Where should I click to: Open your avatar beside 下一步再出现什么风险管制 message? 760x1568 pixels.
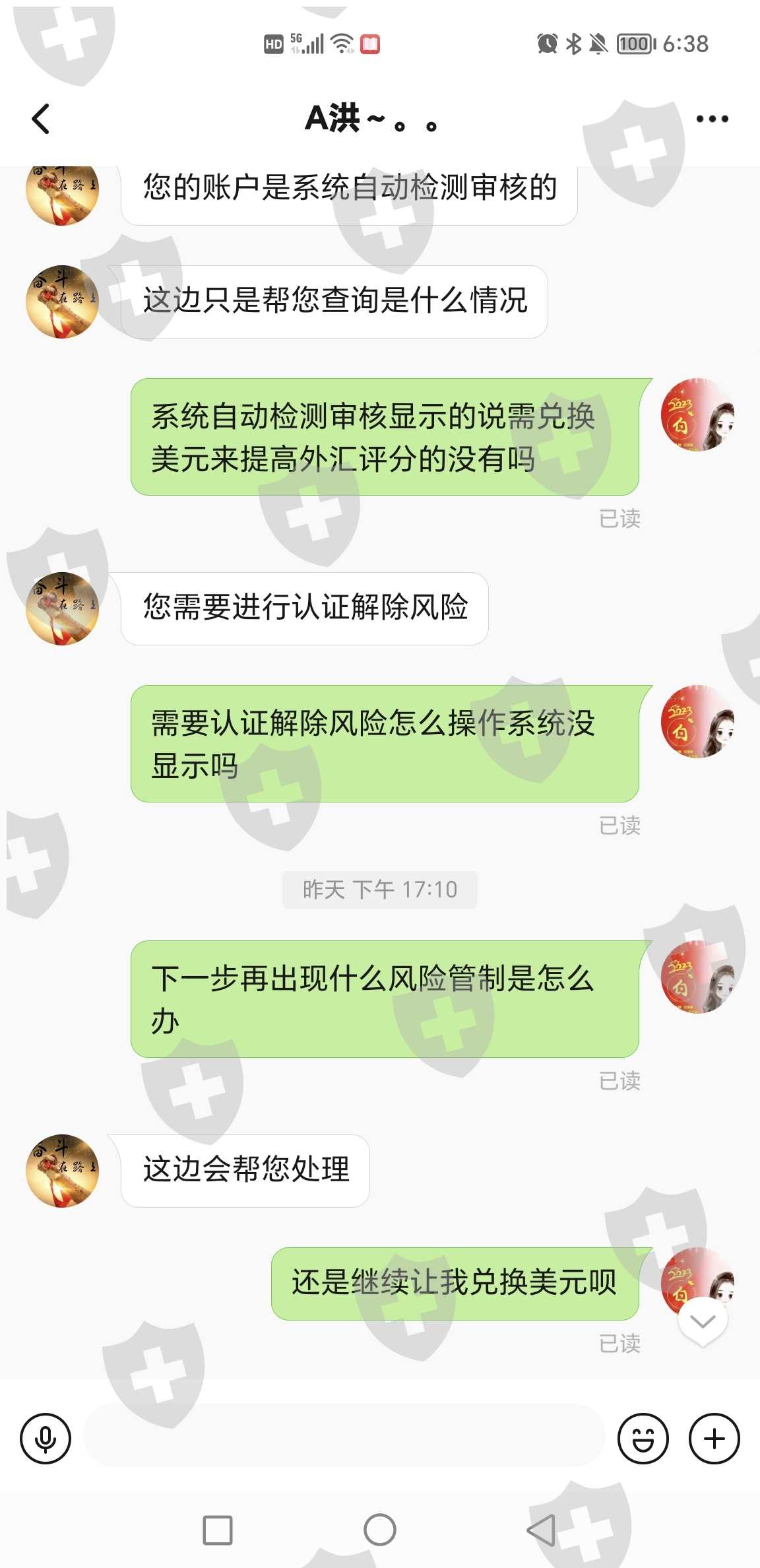point(697,977)
